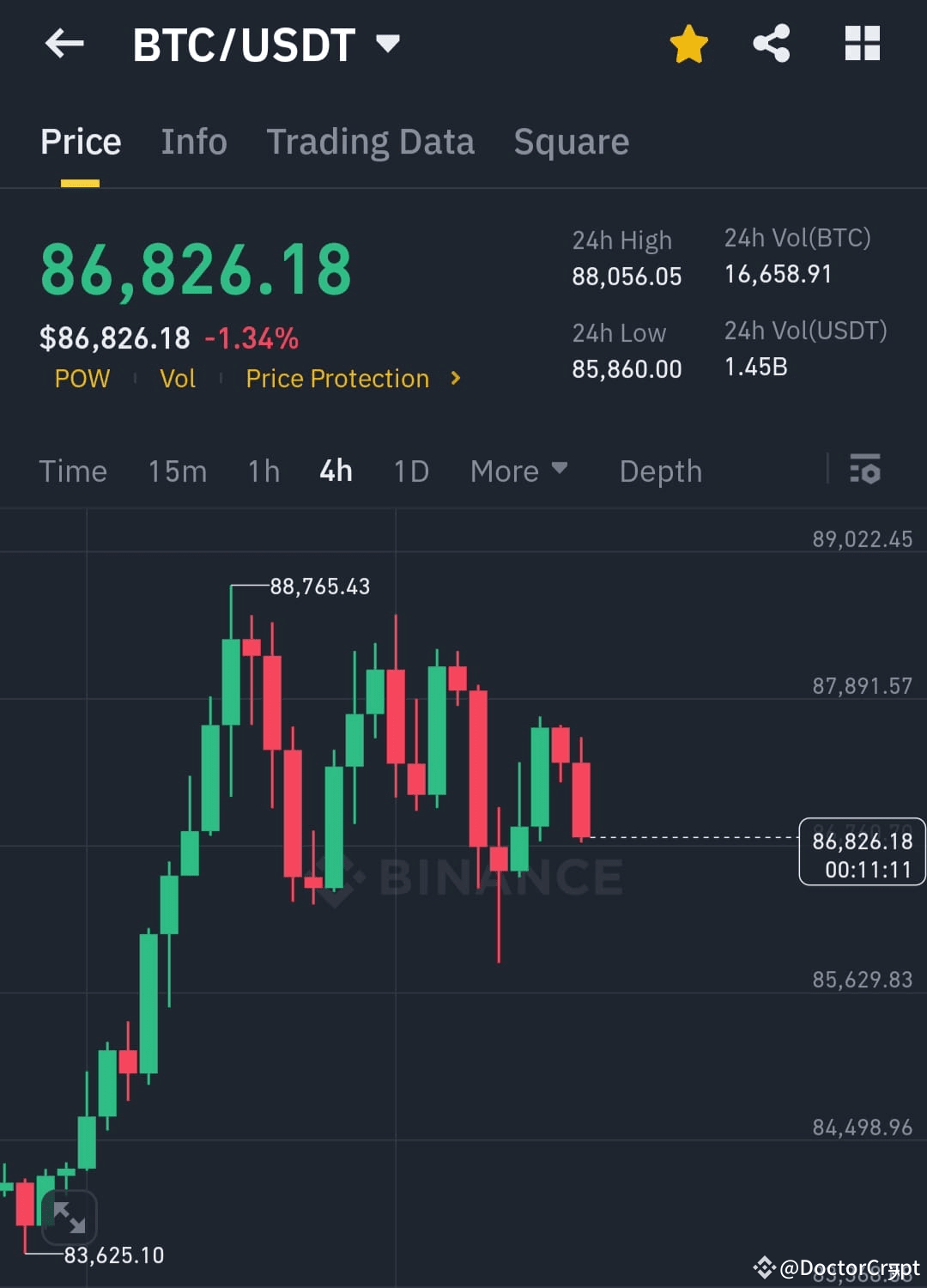The width and height of the screenshot is (927, 1288).
Task: Open the Square tab
Action: coord(571,141)
